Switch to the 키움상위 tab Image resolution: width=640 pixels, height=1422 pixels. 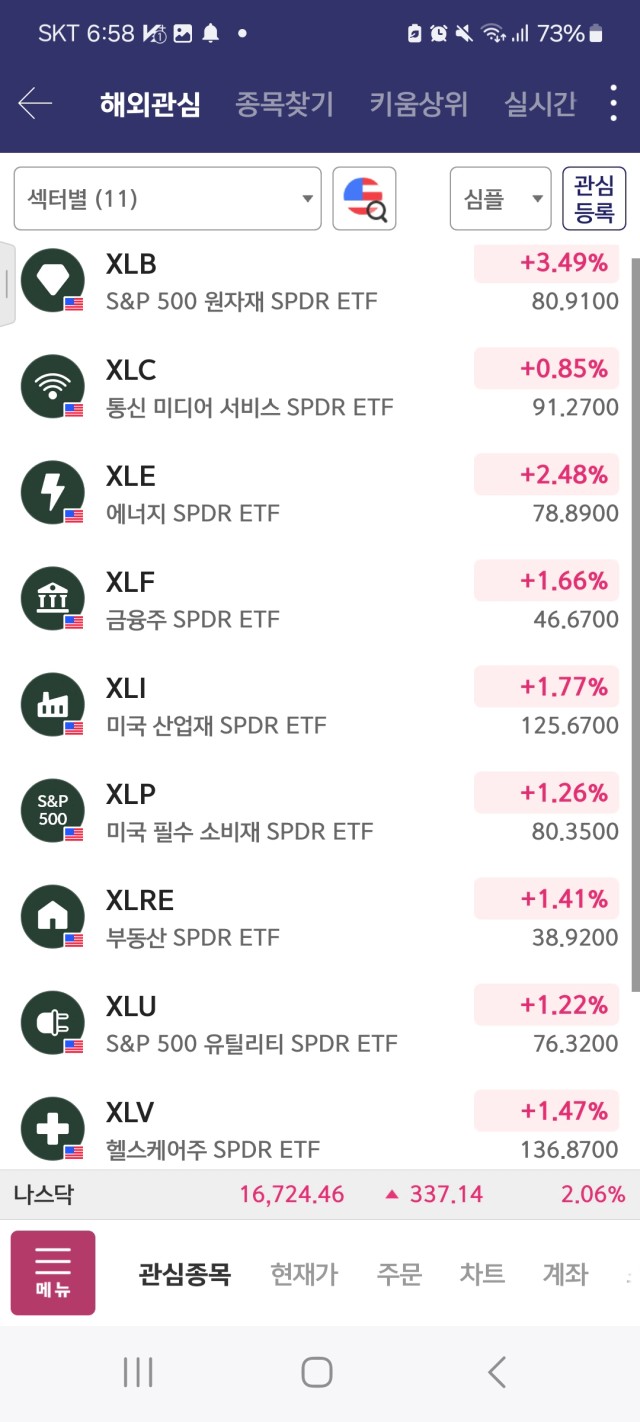pyautogui.click(x=418, y=104)
